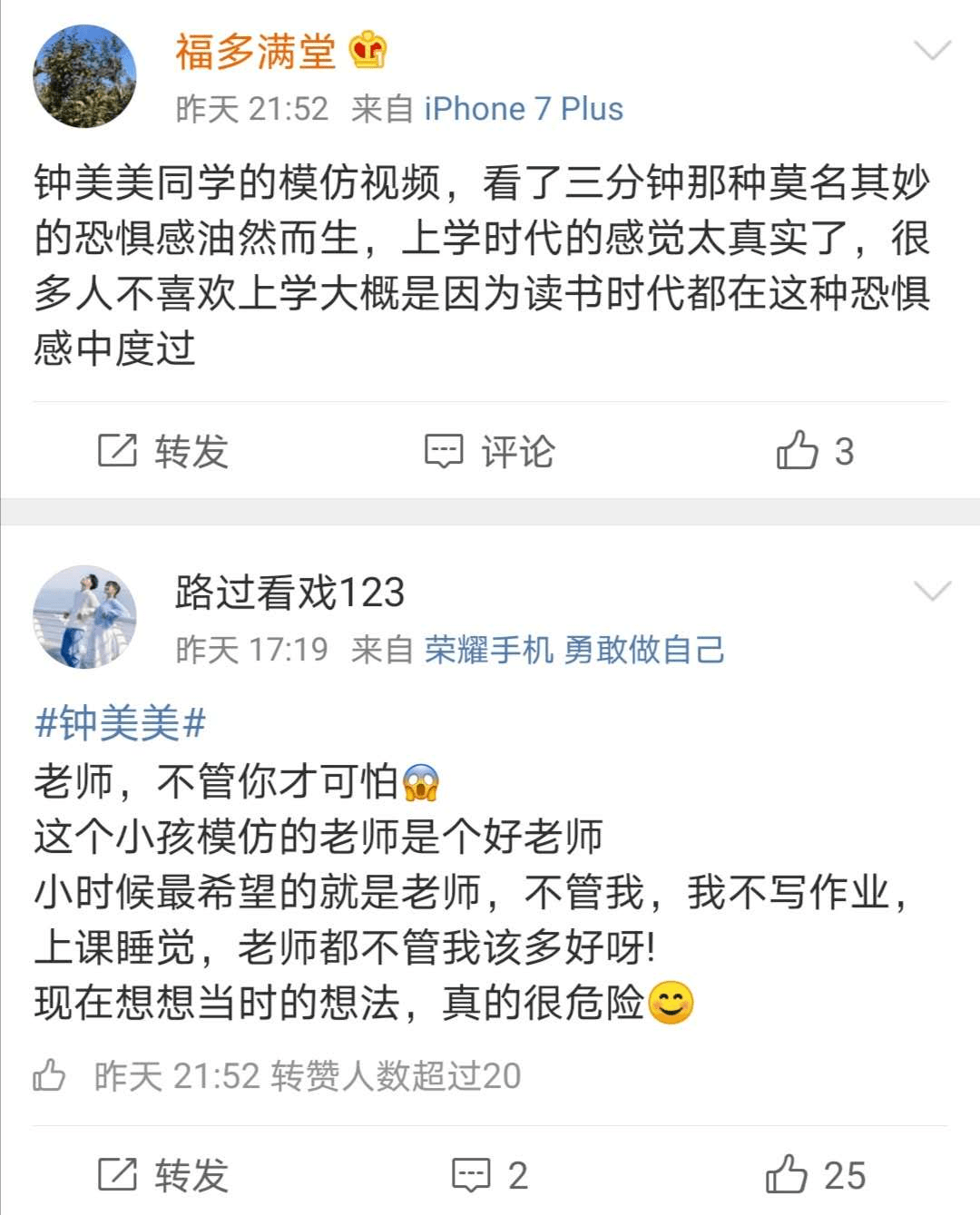Open the #钟美美# hashtag topic
The height and width of the screenshot is (1215, 980).
coord(120,723)
